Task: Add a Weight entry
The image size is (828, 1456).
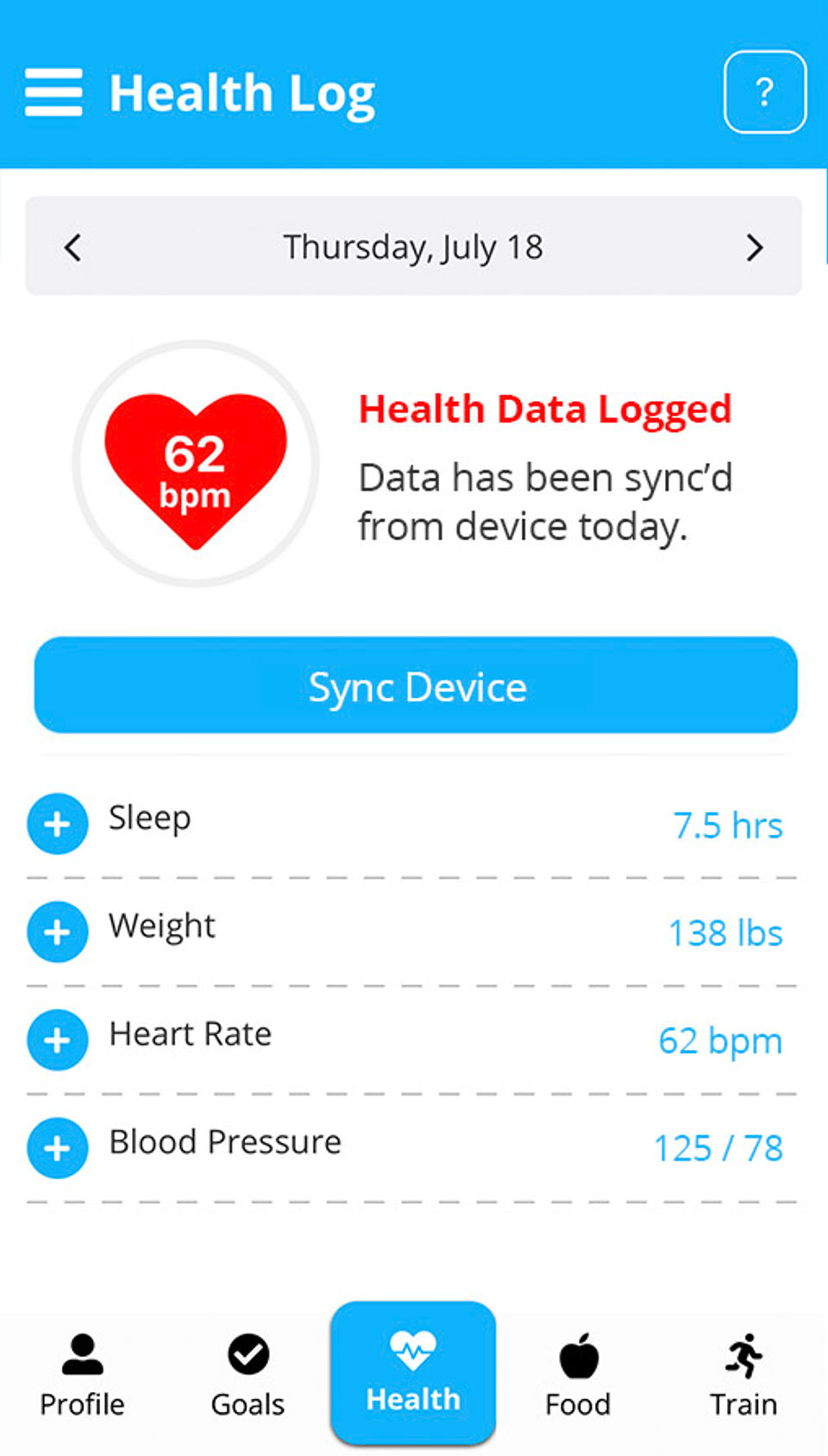Action: pyautogui.click(x=57, y=932)
